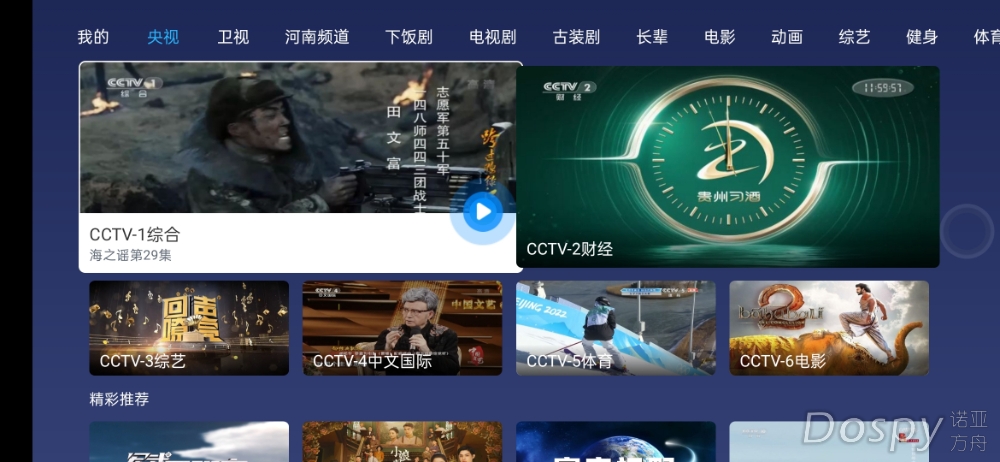Select the 央视 tab
This screenshot has height=462, width=1000.
[x=163, y=37]
